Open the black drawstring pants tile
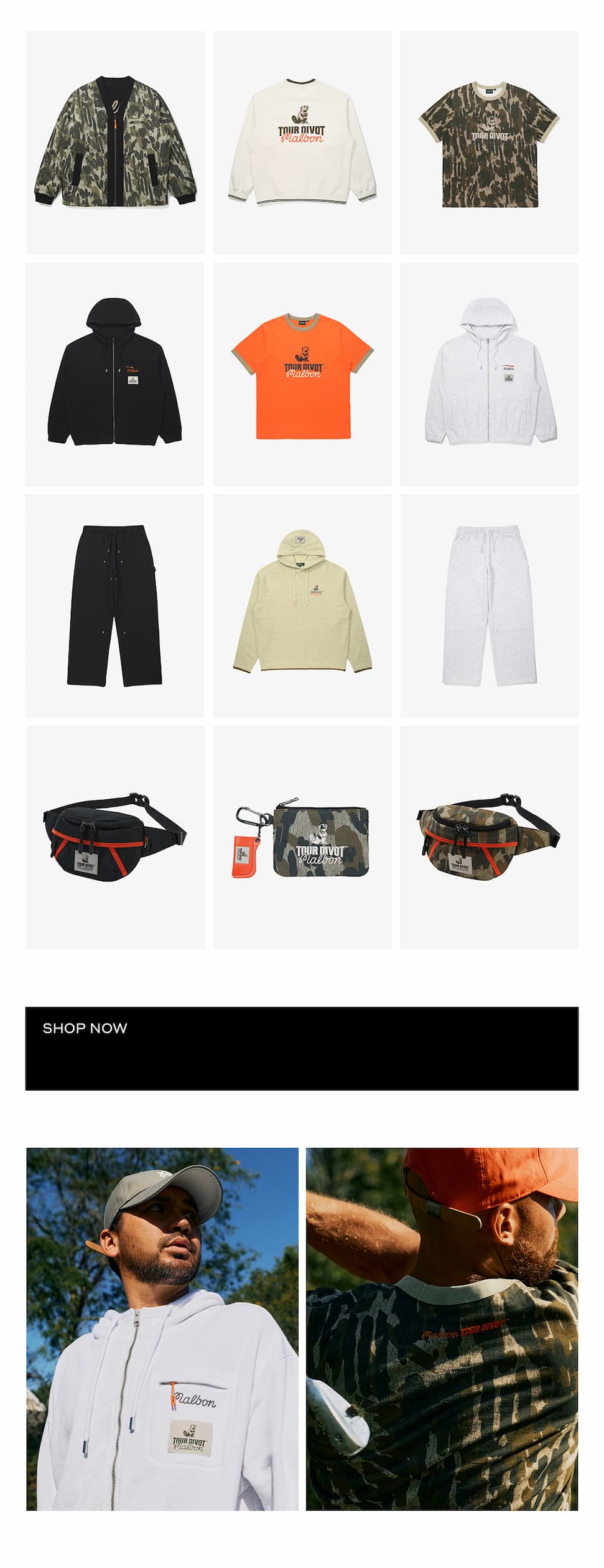The image size is (604, 1568). (115, 606)
